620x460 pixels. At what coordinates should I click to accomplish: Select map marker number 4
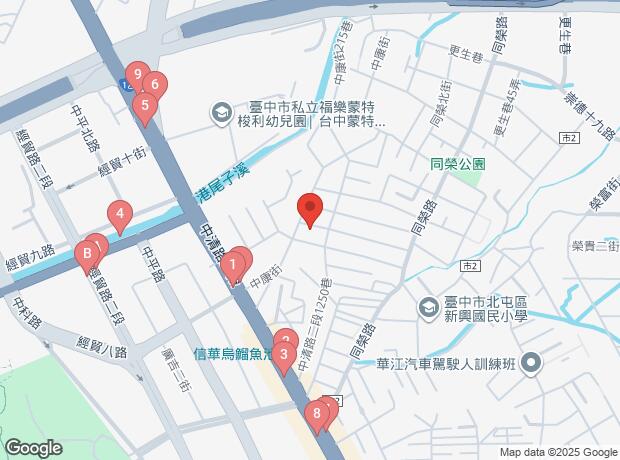pos(120,214)
